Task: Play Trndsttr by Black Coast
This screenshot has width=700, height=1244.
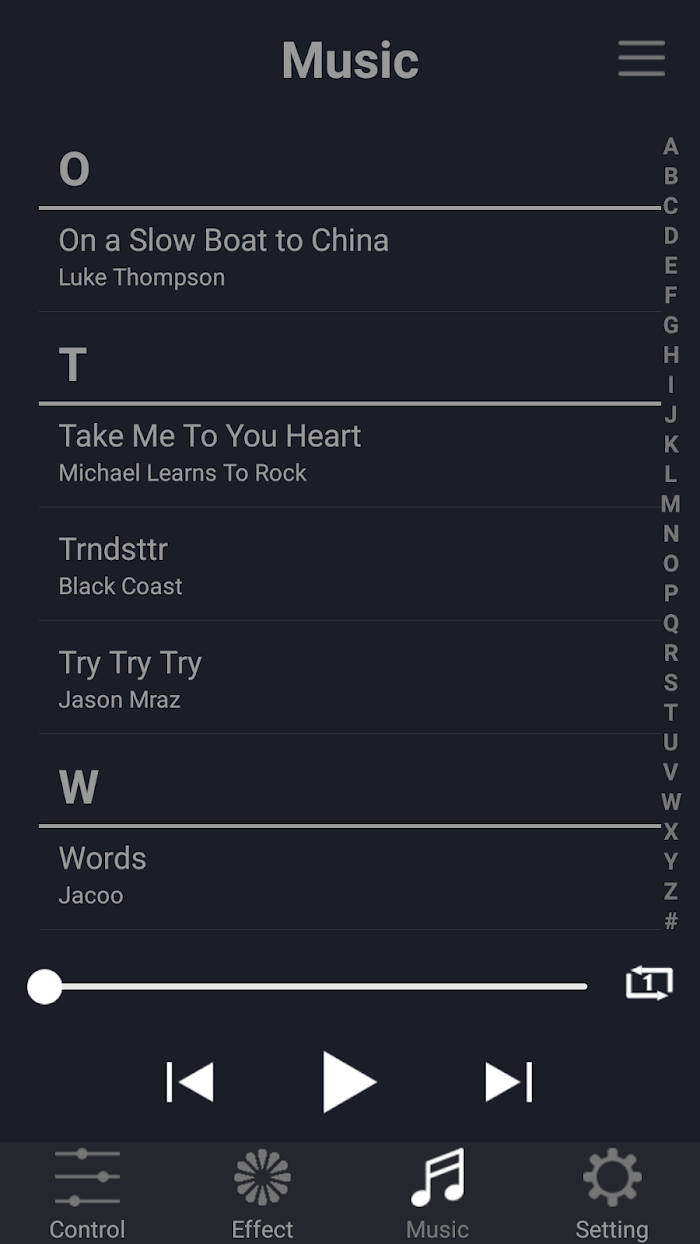Action: [349, 564]
